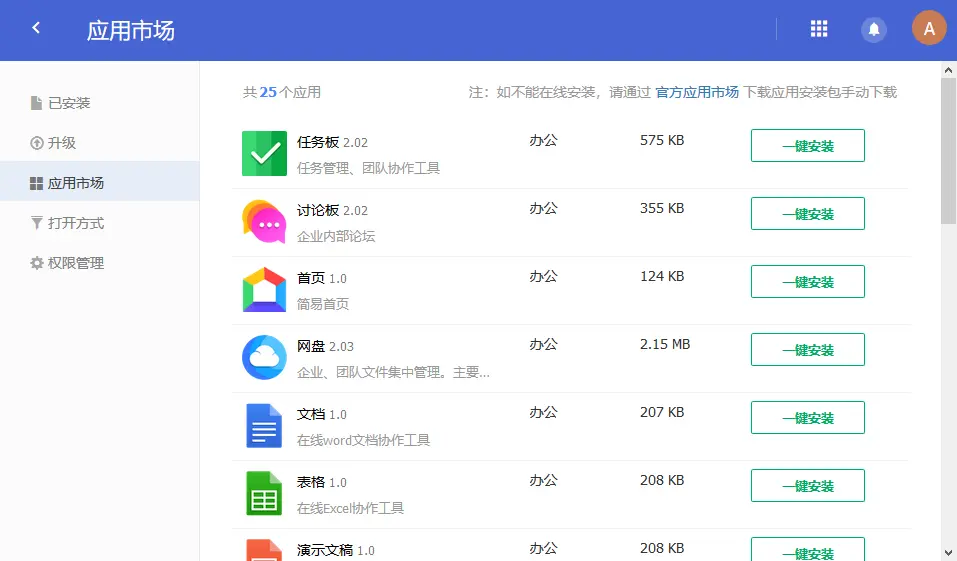
Task: Install the 表格 app
Action: (807, 486)
